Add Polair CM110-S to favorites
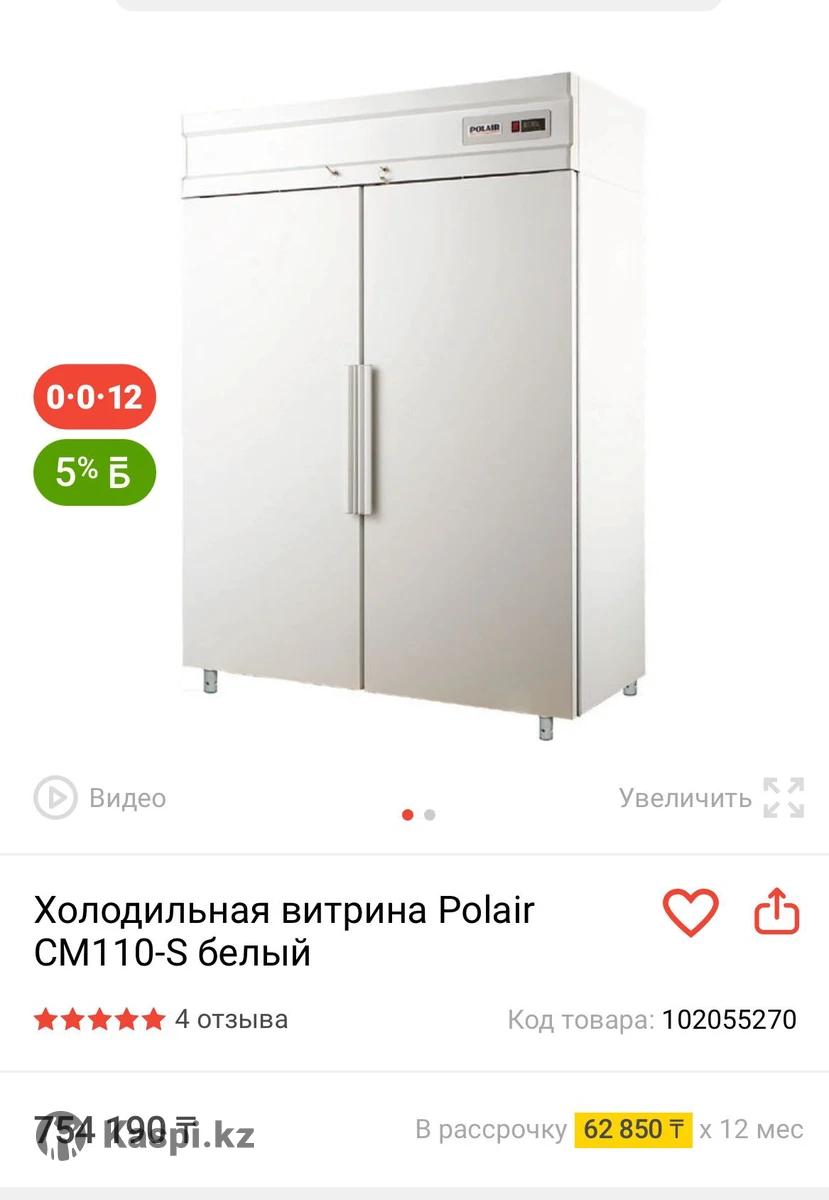The width and height of the screenshot is (829, 1200). [x=690, y=912]
